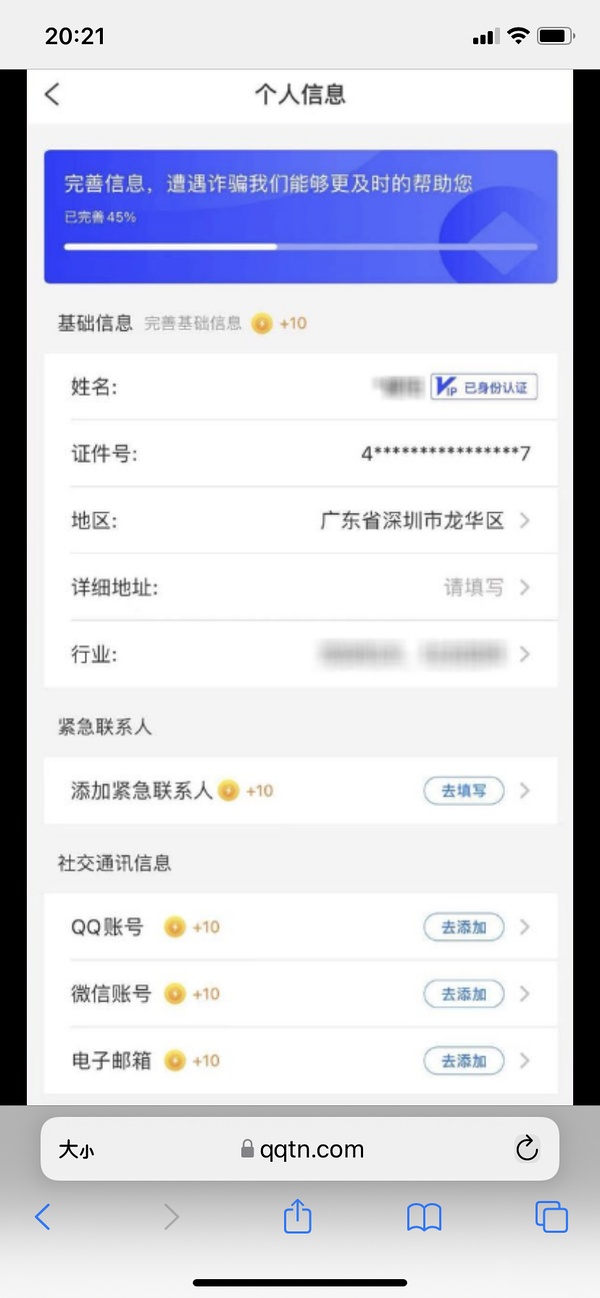Go back to the previous page in Safari
The width and height of the screenshot is (600, 1298).
[x=42, y=1217]
